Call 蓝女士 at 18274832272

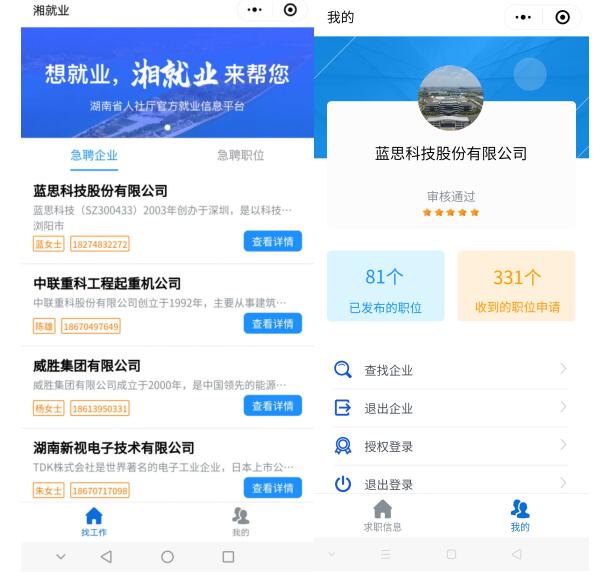coord(100,244)
